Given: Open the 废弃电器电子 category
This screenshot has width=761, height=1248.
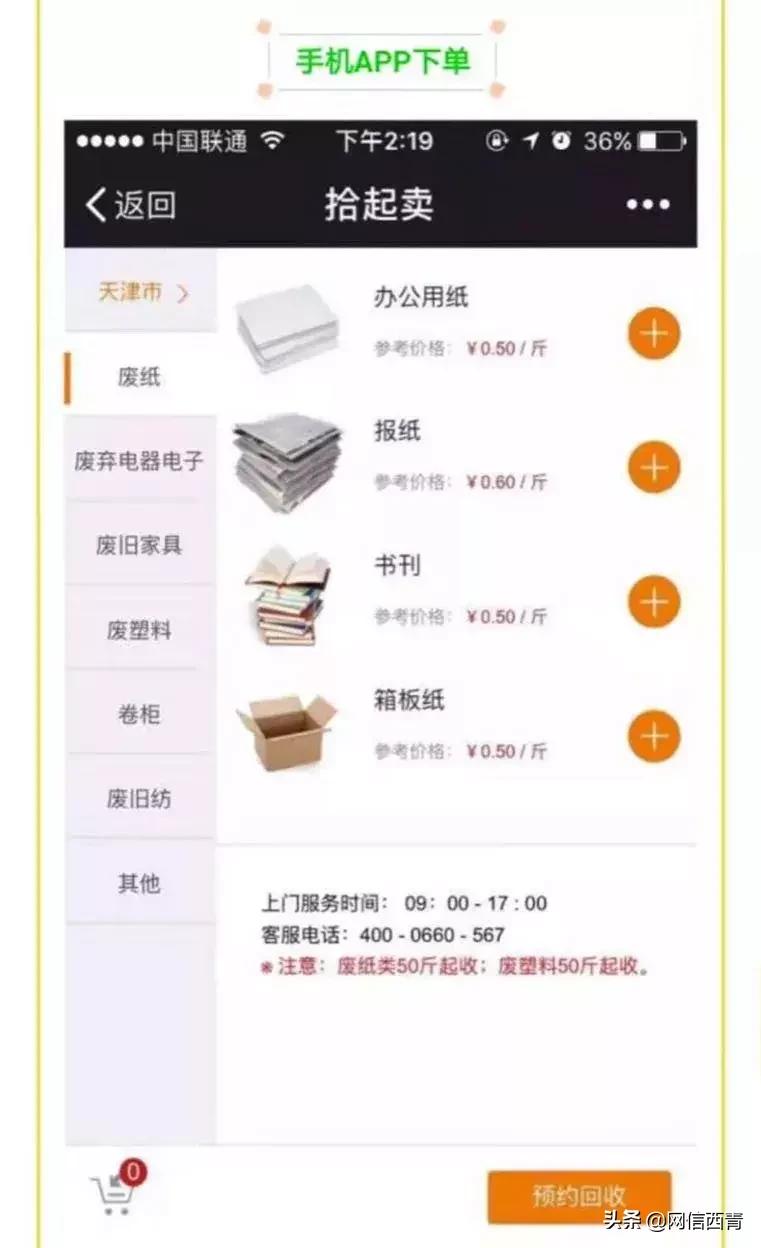Looking at the screenshot, I should pos(141,460).
